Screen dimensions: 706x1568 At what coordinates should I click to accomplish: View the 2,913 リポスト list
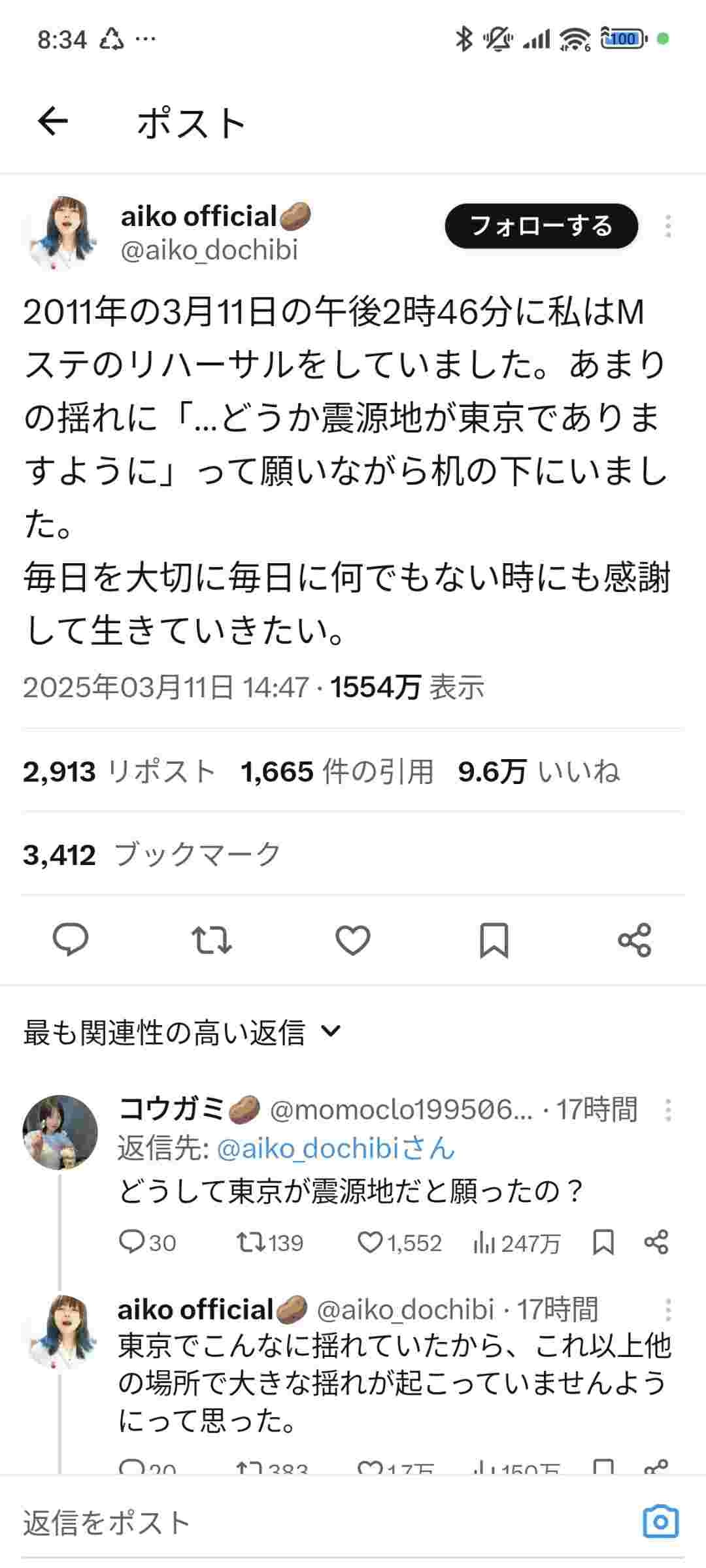pyautogui.click(x=119, y=772)
